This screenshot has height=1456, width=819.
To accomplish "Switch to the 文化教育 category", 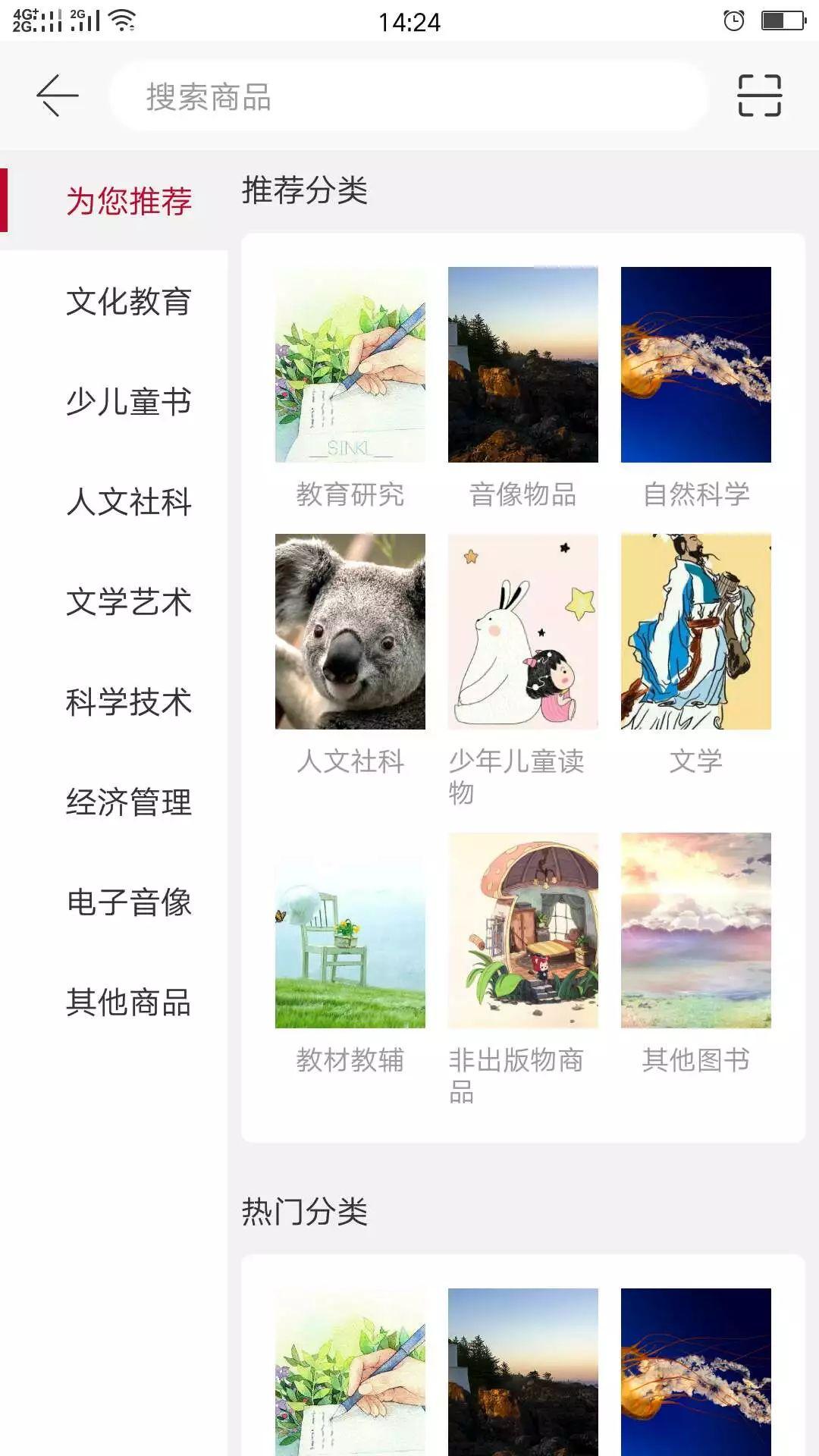I will tap(114, 300).
